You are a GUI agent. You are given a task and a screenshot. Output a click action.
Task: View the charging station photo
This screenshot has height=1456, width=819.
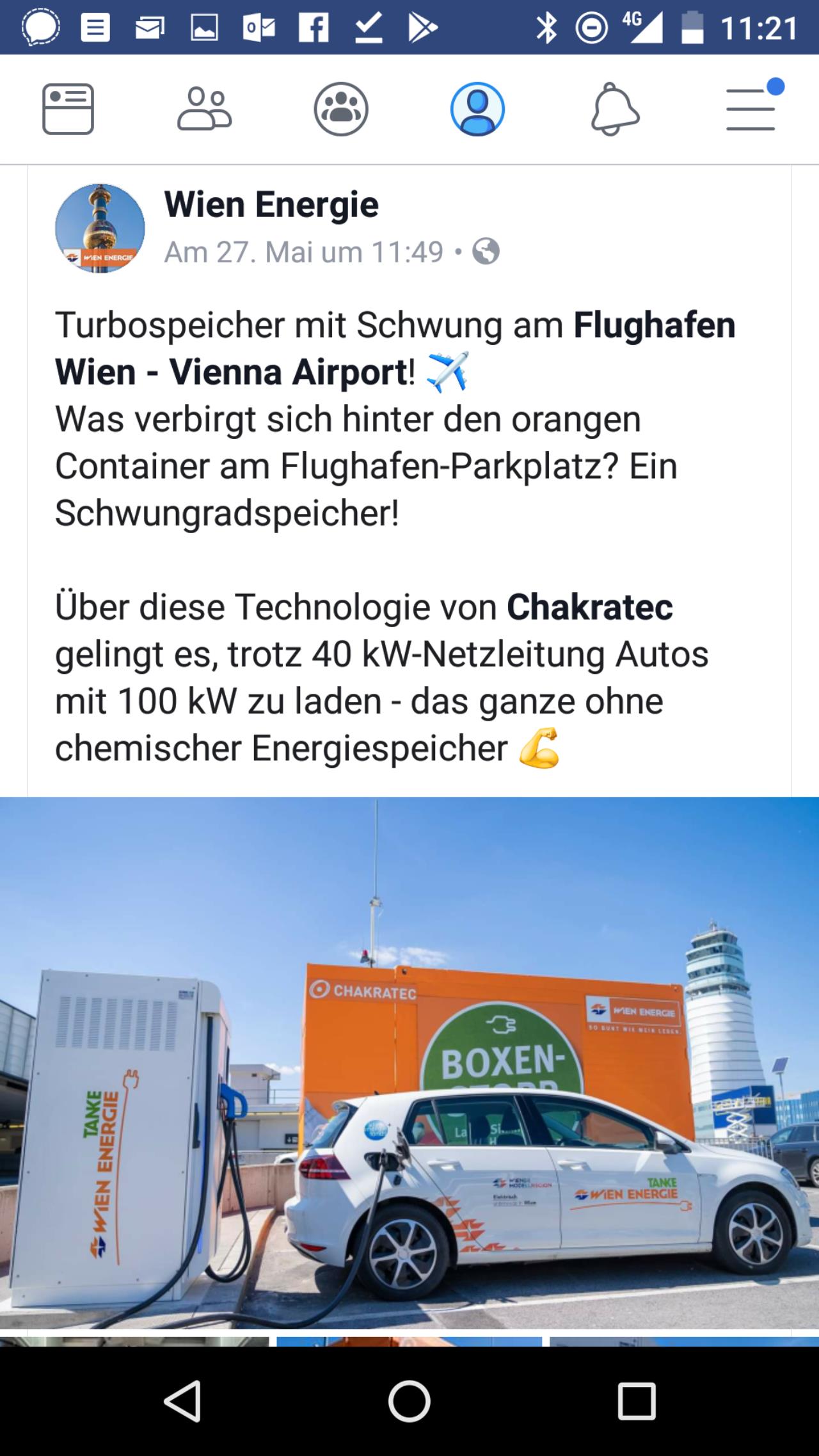pyautogui.click(x=409, y=1062)
